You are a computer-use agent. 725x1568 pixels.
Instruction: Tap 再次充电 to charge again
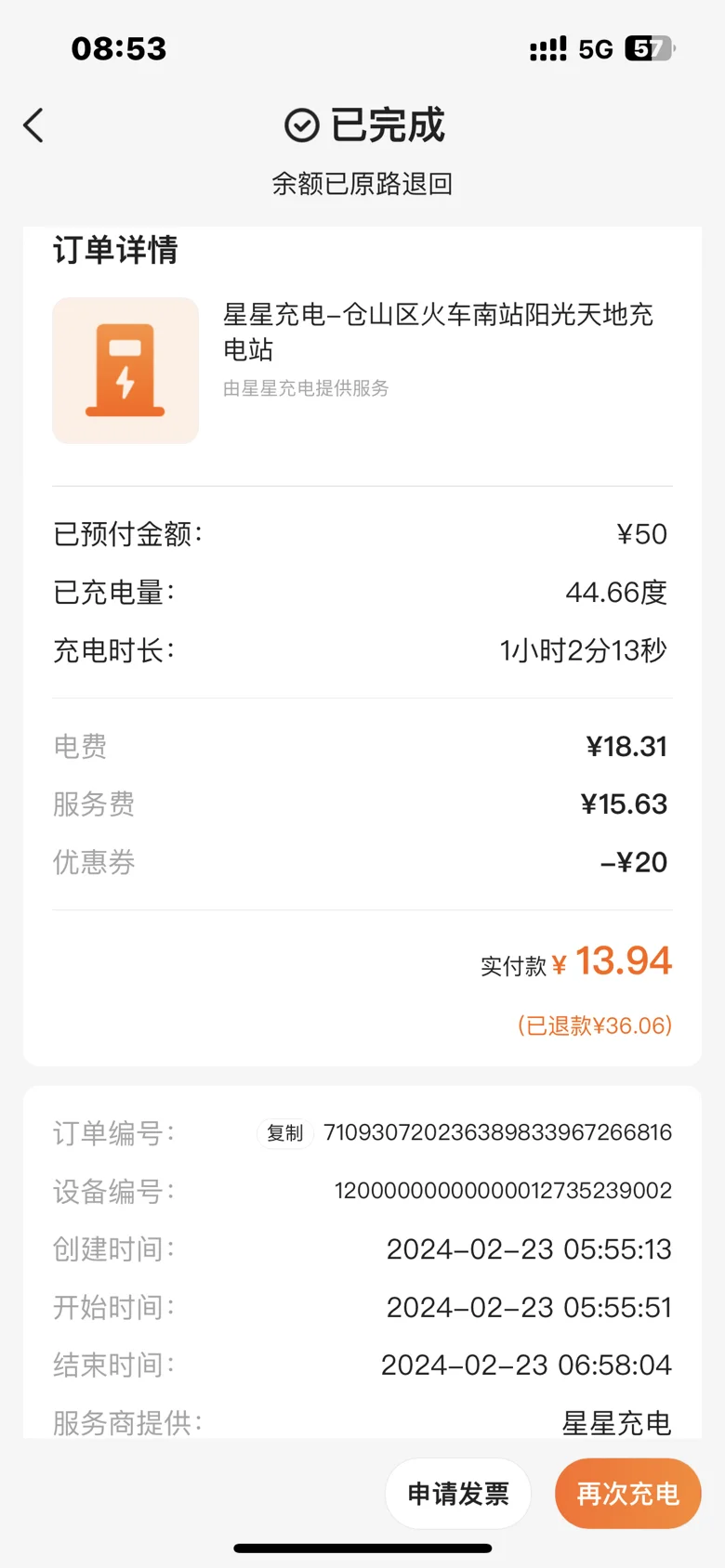[x=627, y=1494]
